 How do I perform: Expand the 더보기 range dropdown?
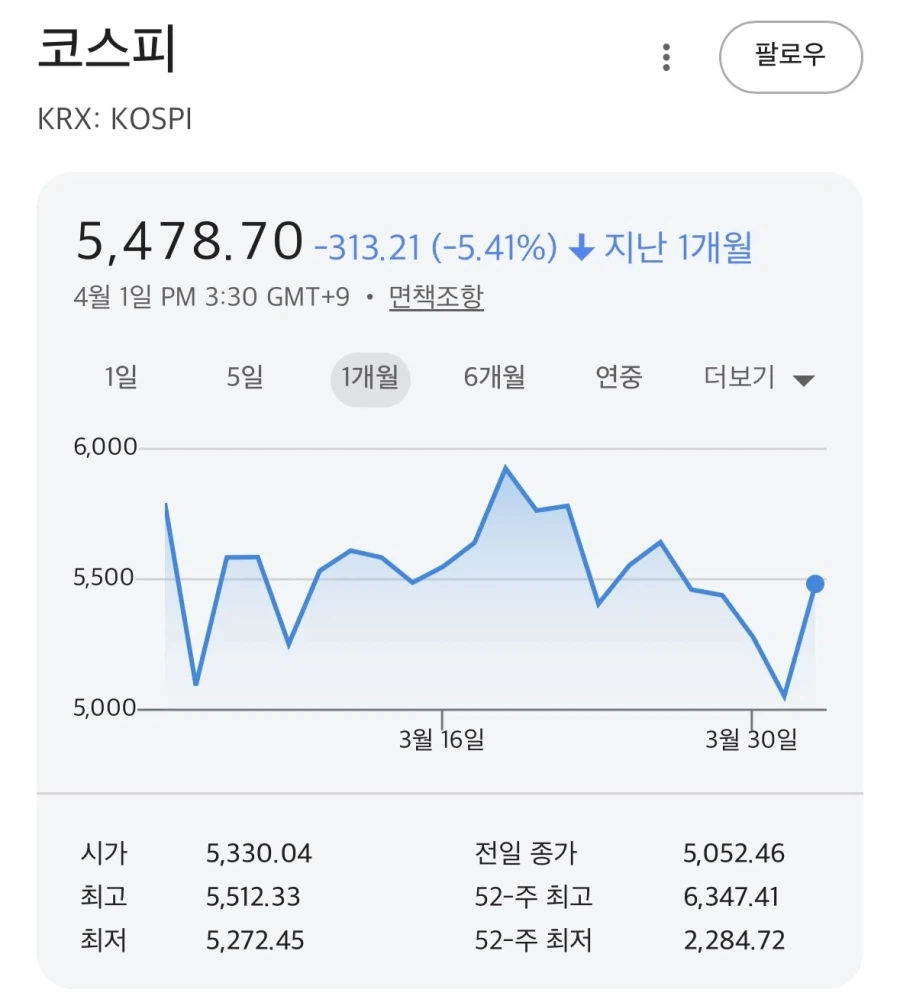pos(758,378)
